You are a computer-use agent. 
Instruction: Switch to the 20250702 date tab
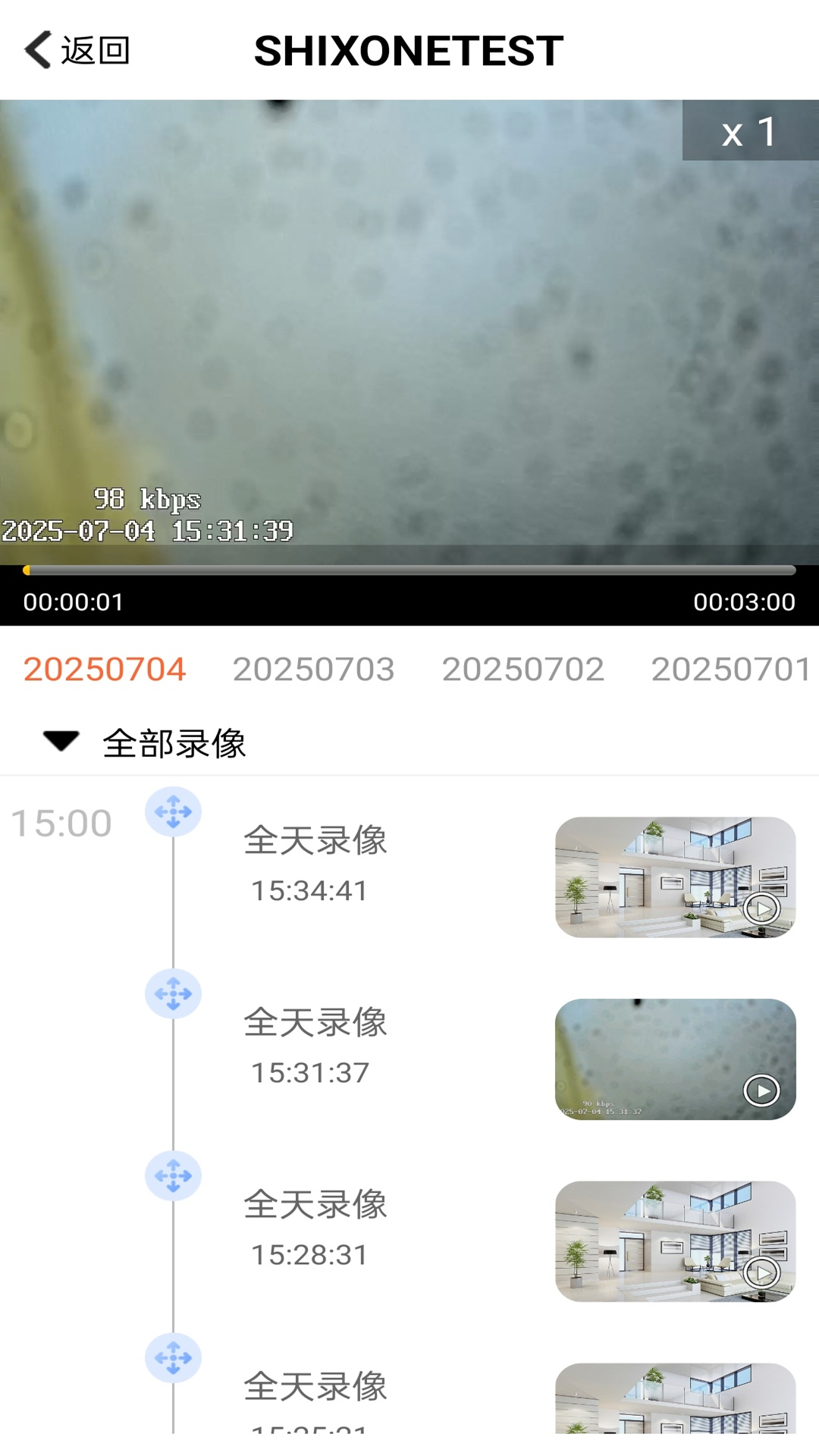525,669
